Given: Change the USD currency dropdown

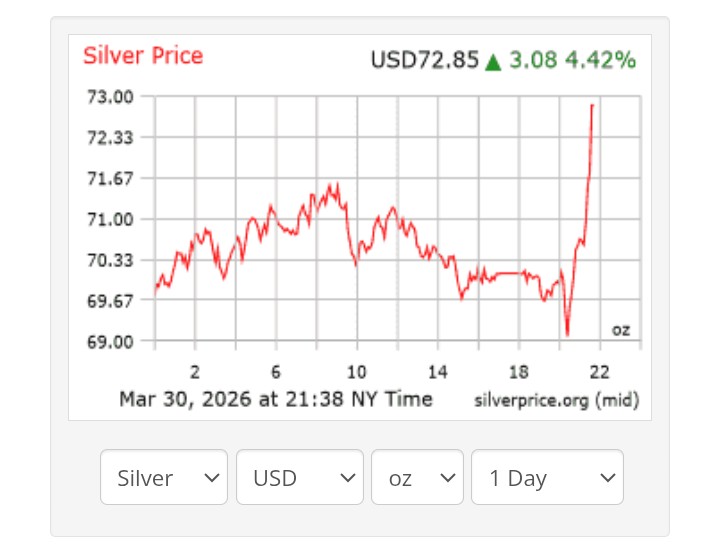Looking at the screenshot, I should pyautogui.click(x=300, y=478).
